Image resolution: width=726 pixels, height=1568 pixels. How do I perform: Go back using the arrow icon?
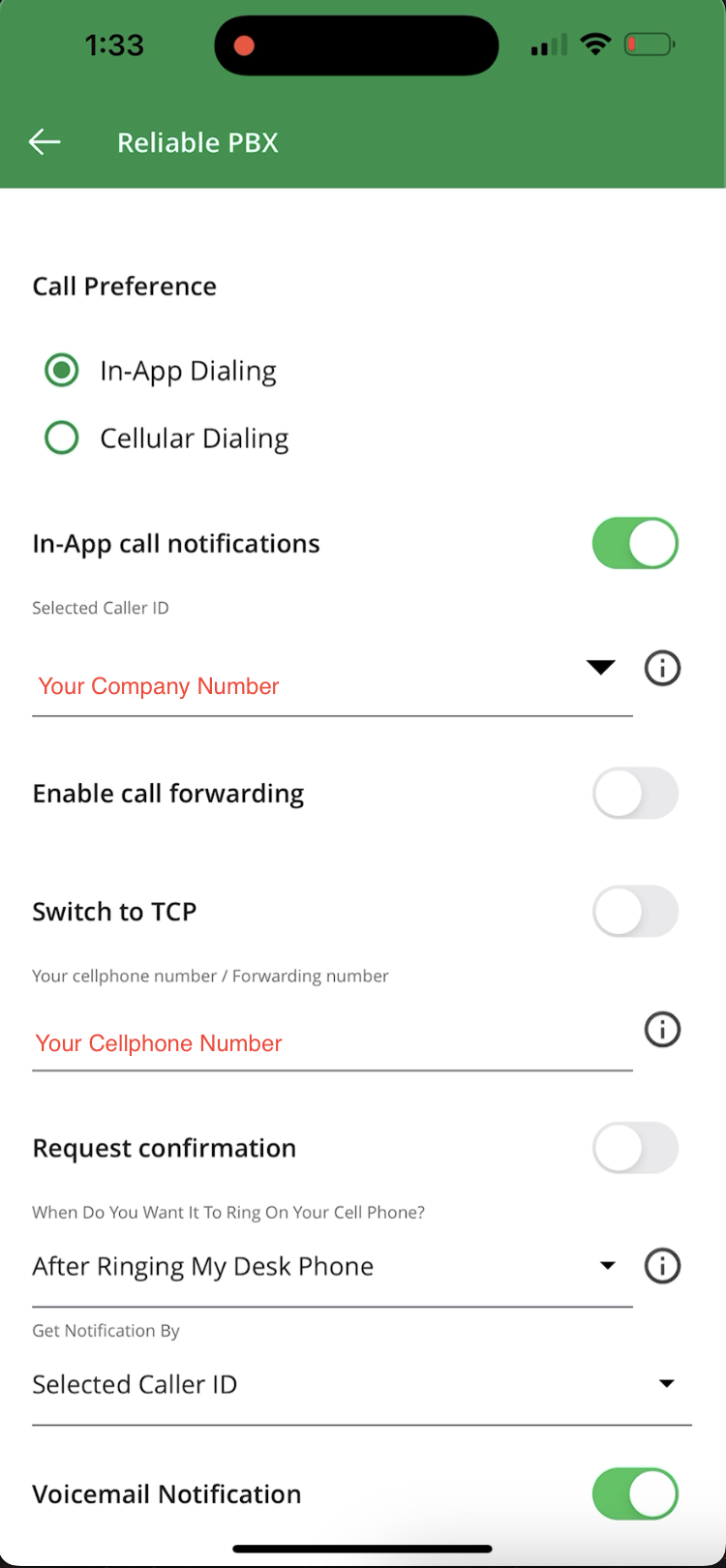pos(45,142)
